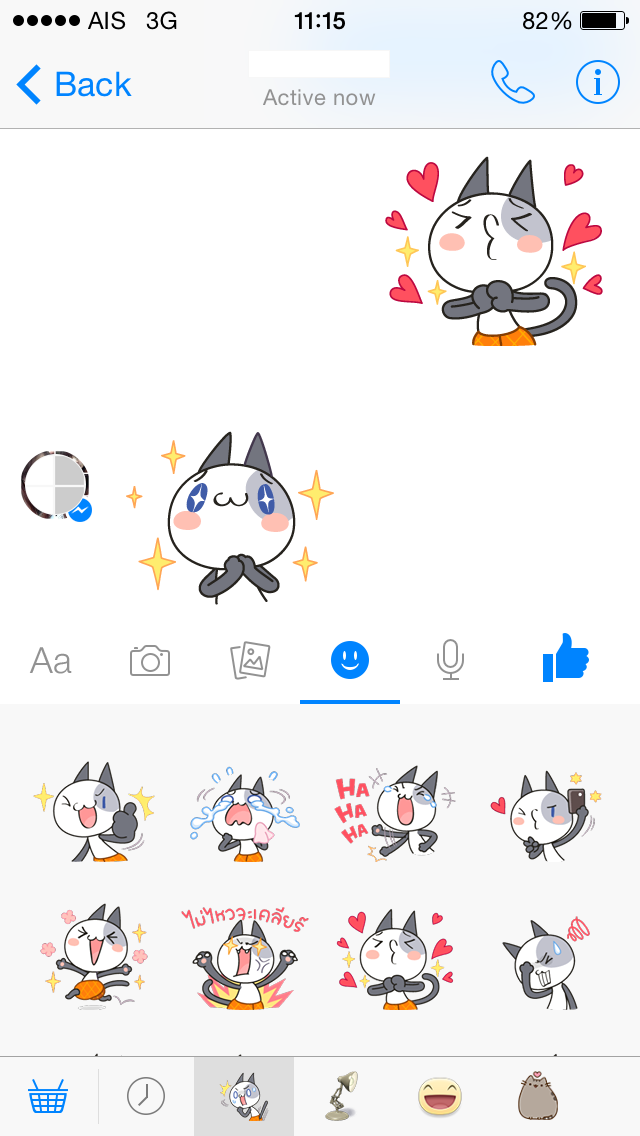Send the cat sticker with Thai text
The width and height of the screenshot is (640, 1136).
point(245,958)
